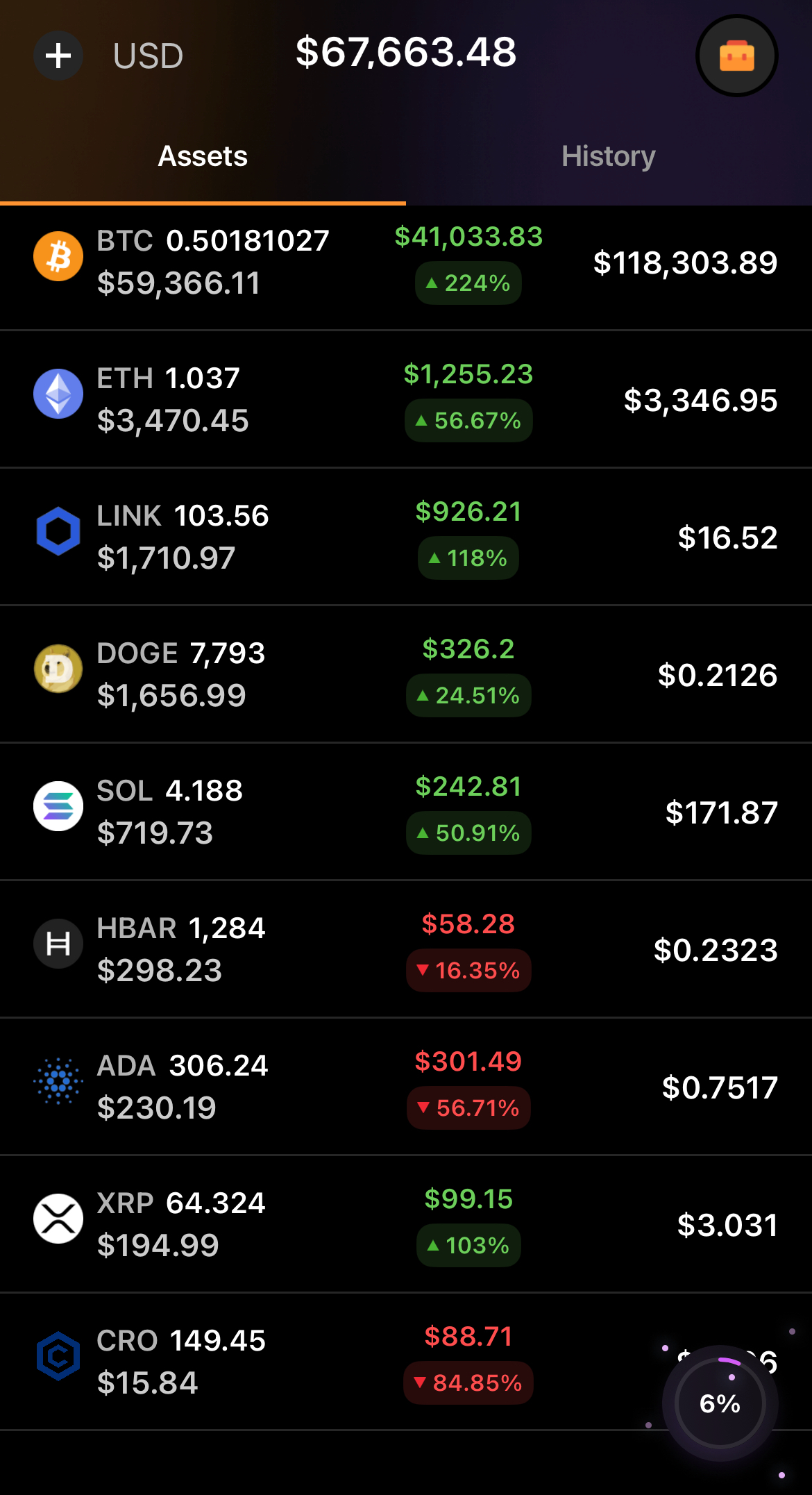View CRO holding details
This screenshot has height=1495, width=812.
point(406,1362)
